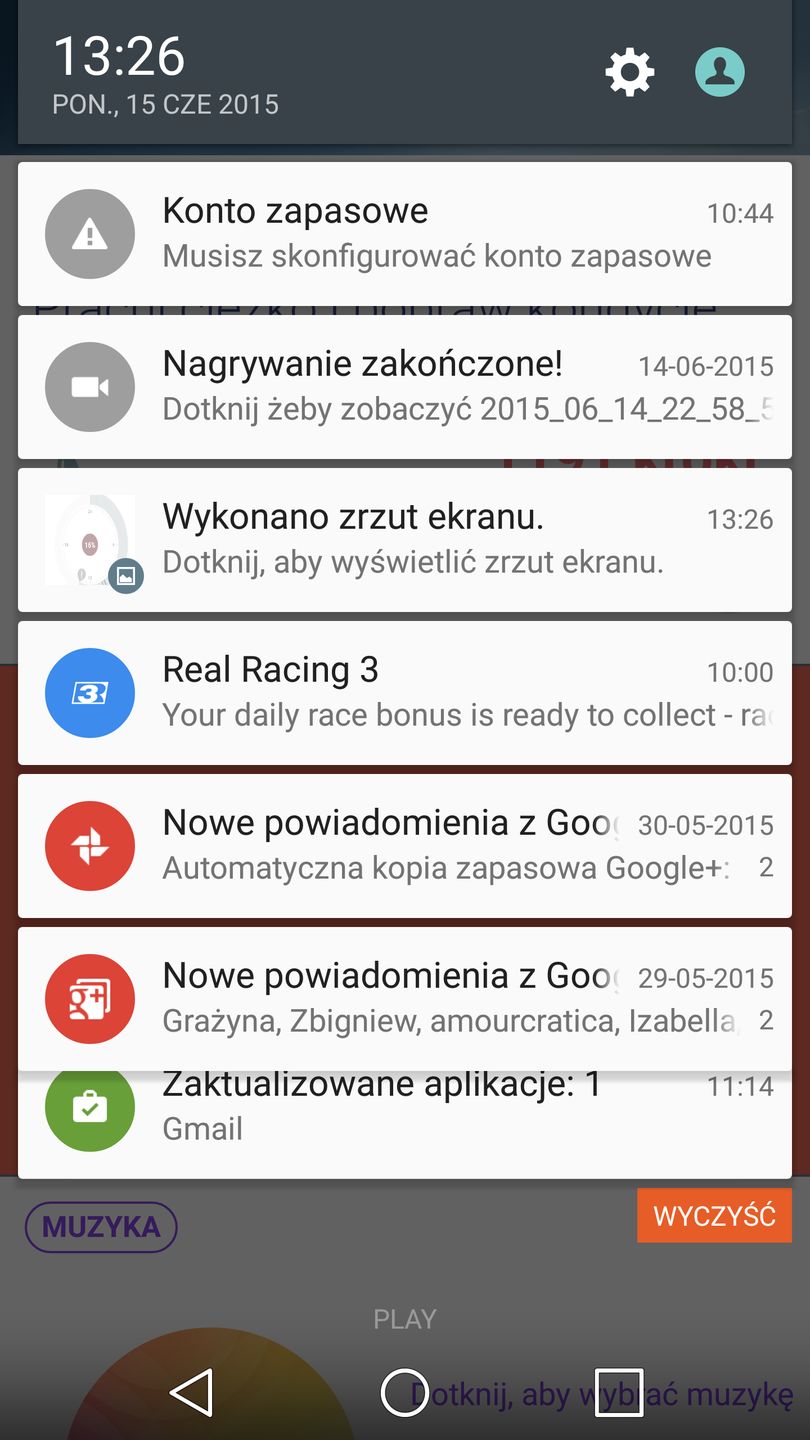
Task: Open settings via the gear icon
Action: 630,72
